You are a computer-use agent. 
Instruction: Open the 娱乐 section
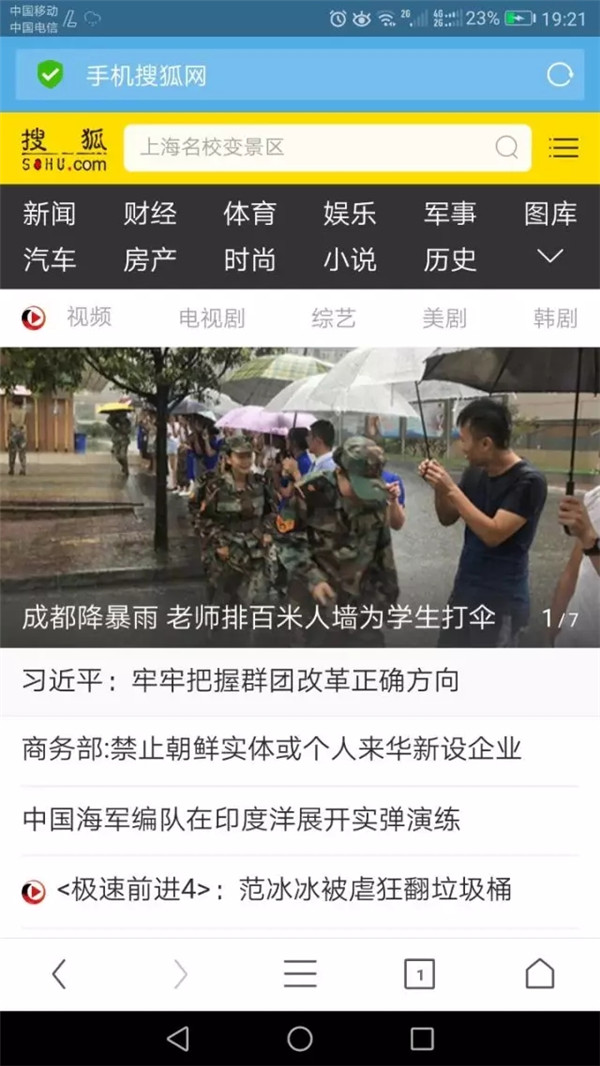(x=349, y=213)
